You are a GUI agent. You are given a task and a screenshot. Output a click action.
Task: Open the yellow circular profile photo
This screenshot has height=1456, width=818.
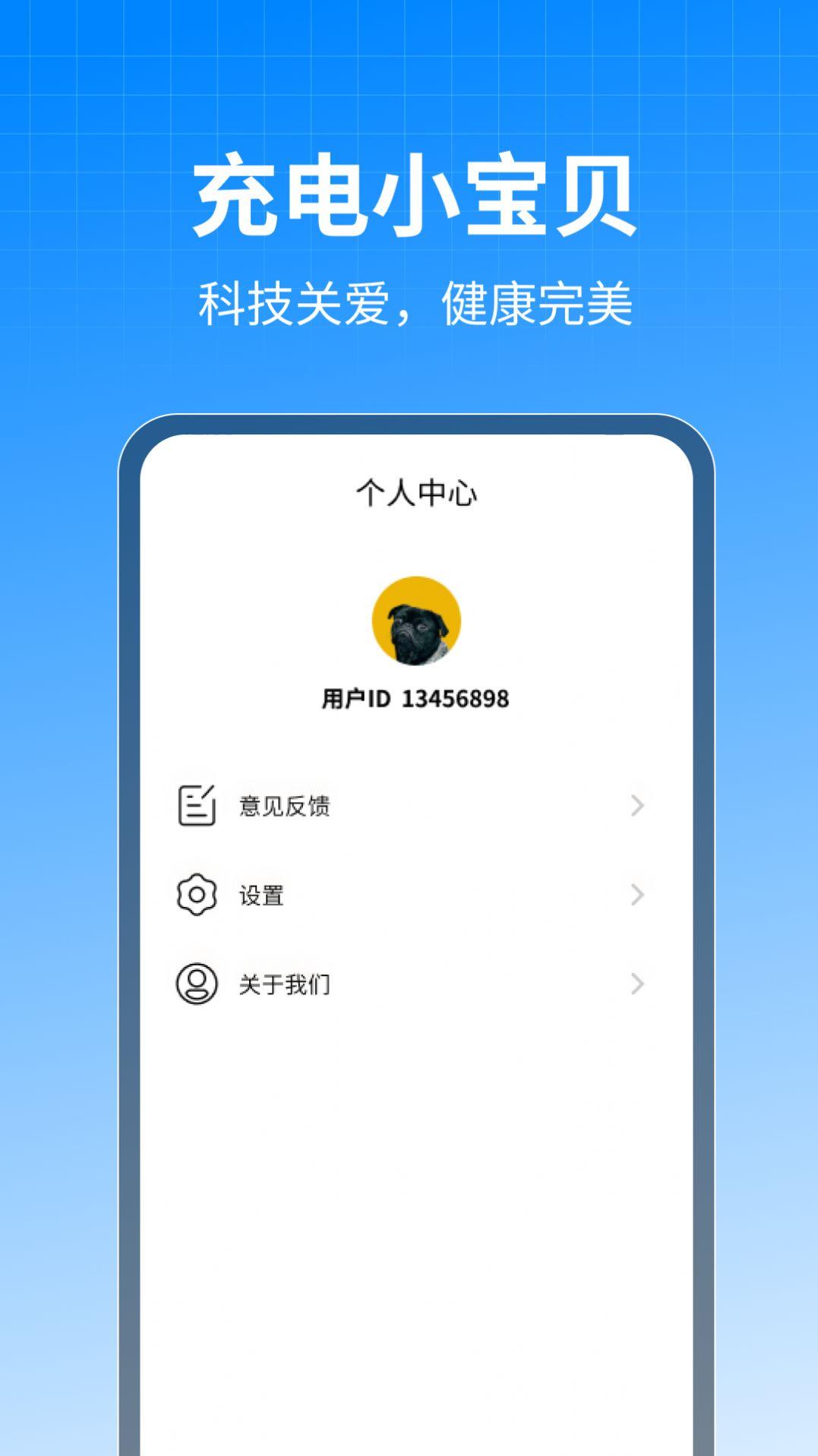point(415,621)
